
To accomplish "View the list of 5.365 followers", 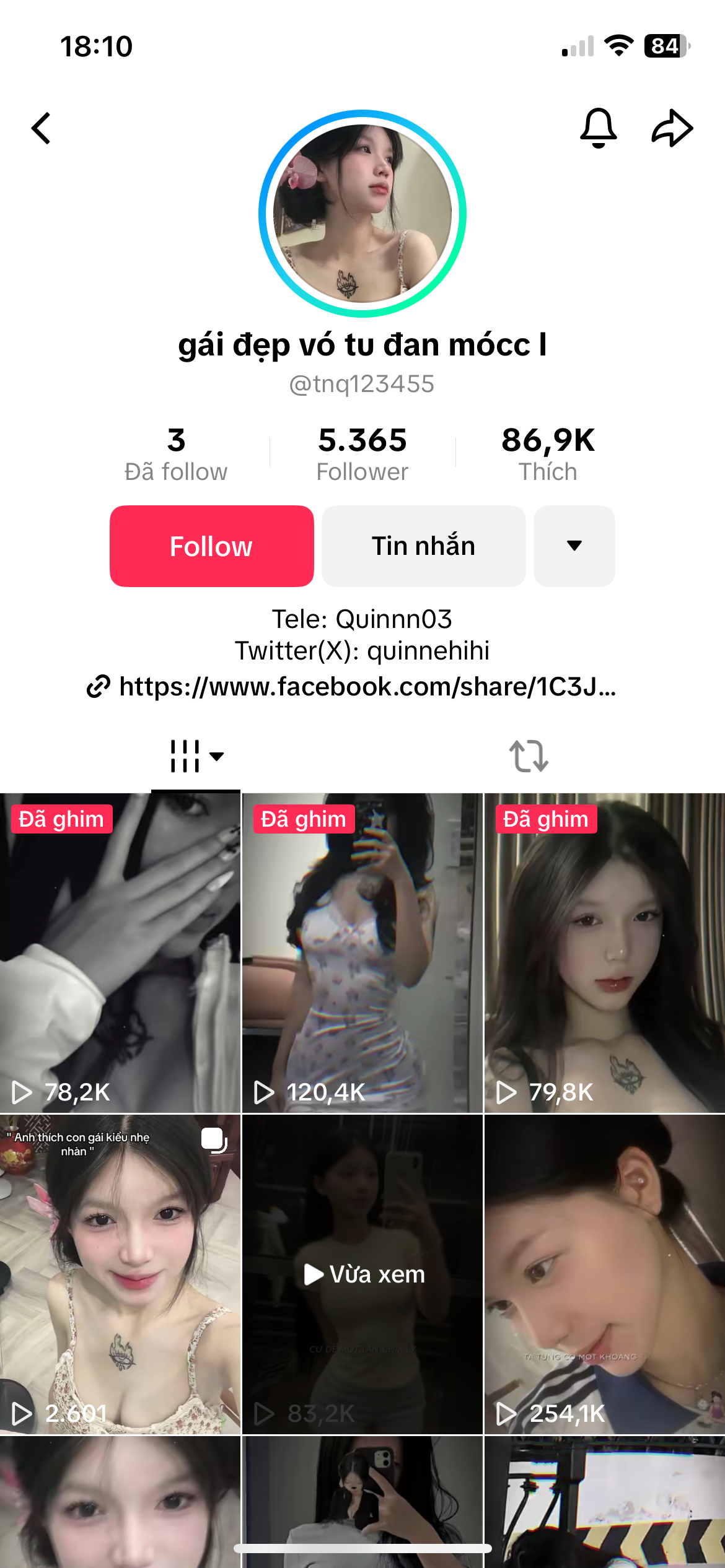I will (362, 455).
